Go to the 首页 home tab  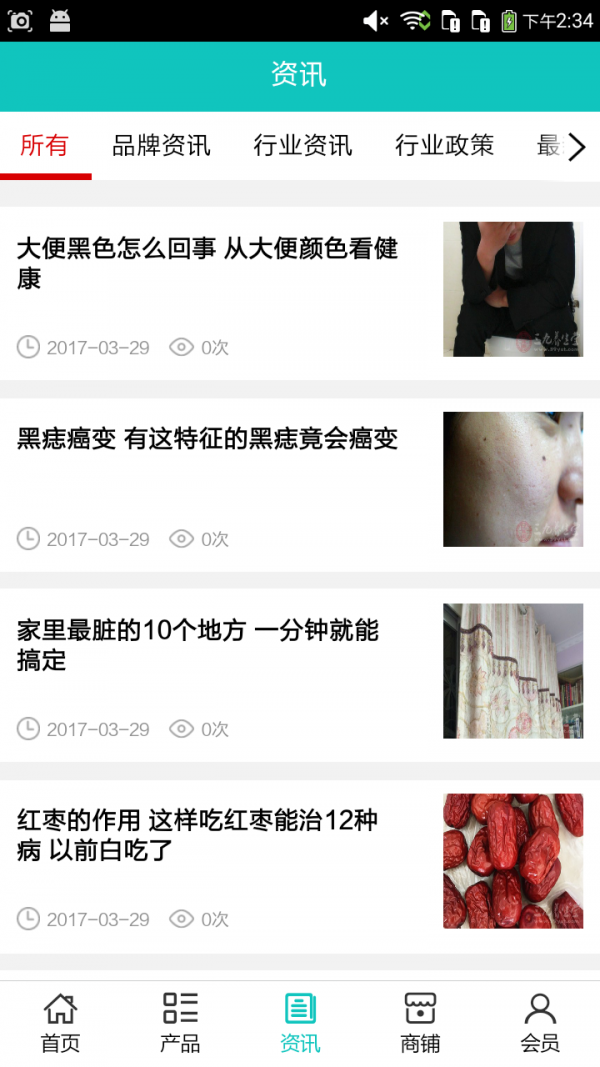(60, 1022)
